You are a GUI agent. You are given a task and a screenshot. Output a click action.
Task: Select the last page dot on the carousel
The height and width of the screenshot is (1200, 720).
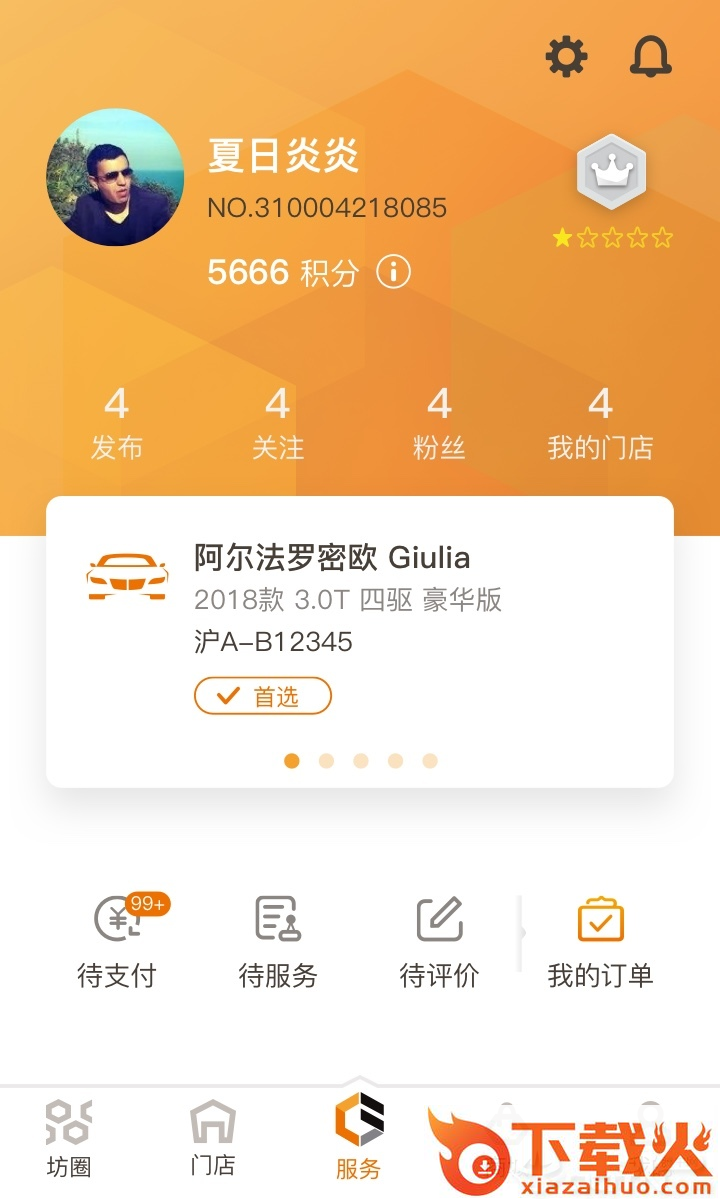click(x=430, y=761)
